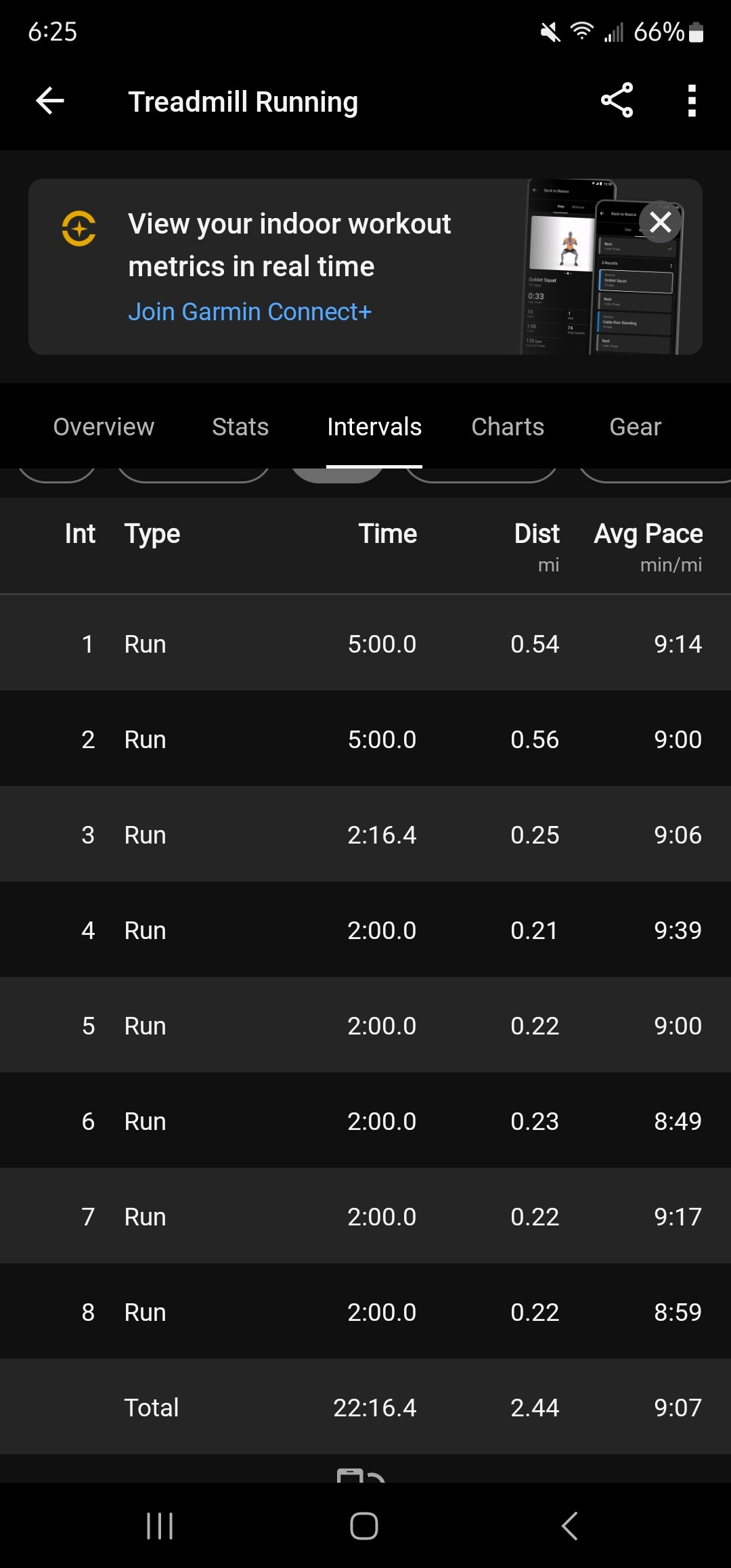Open the overflow menu
Image resolution: width=731 pixels, height=1568 pixels.
[691, 101]
